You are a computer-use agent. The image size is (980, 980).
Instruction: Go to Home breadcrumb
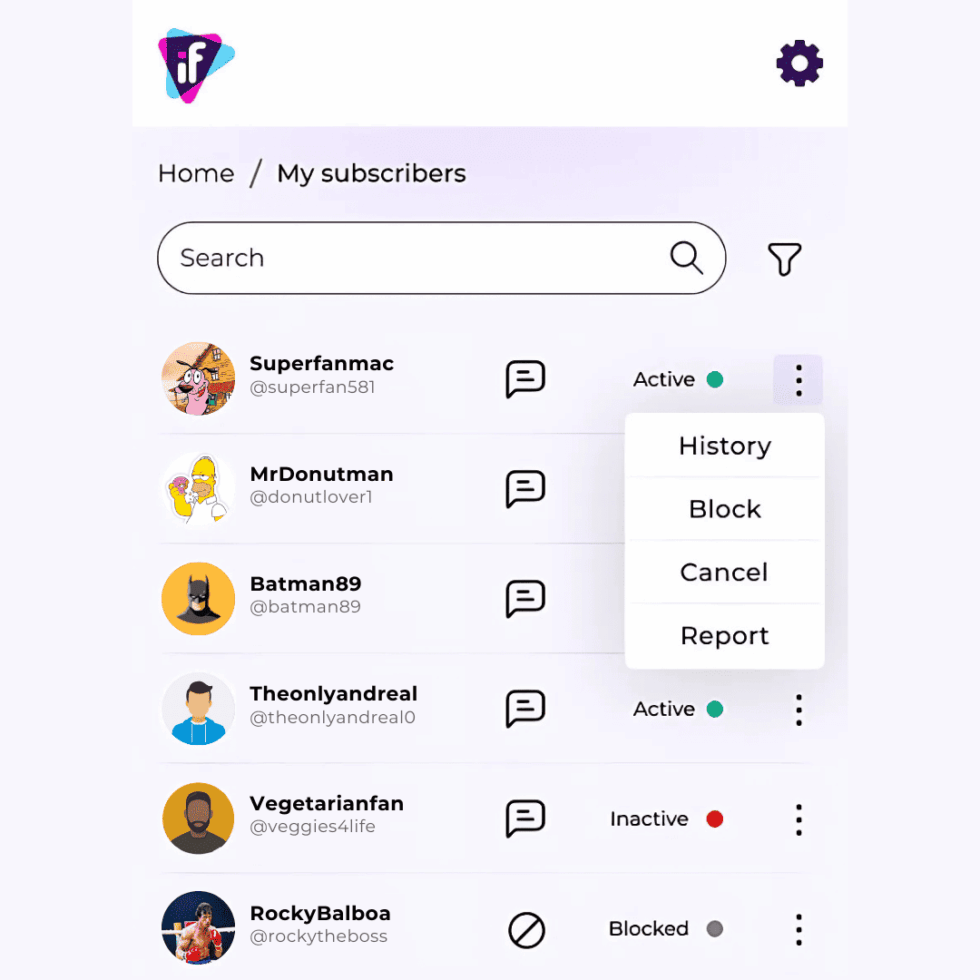pos(196,173)
